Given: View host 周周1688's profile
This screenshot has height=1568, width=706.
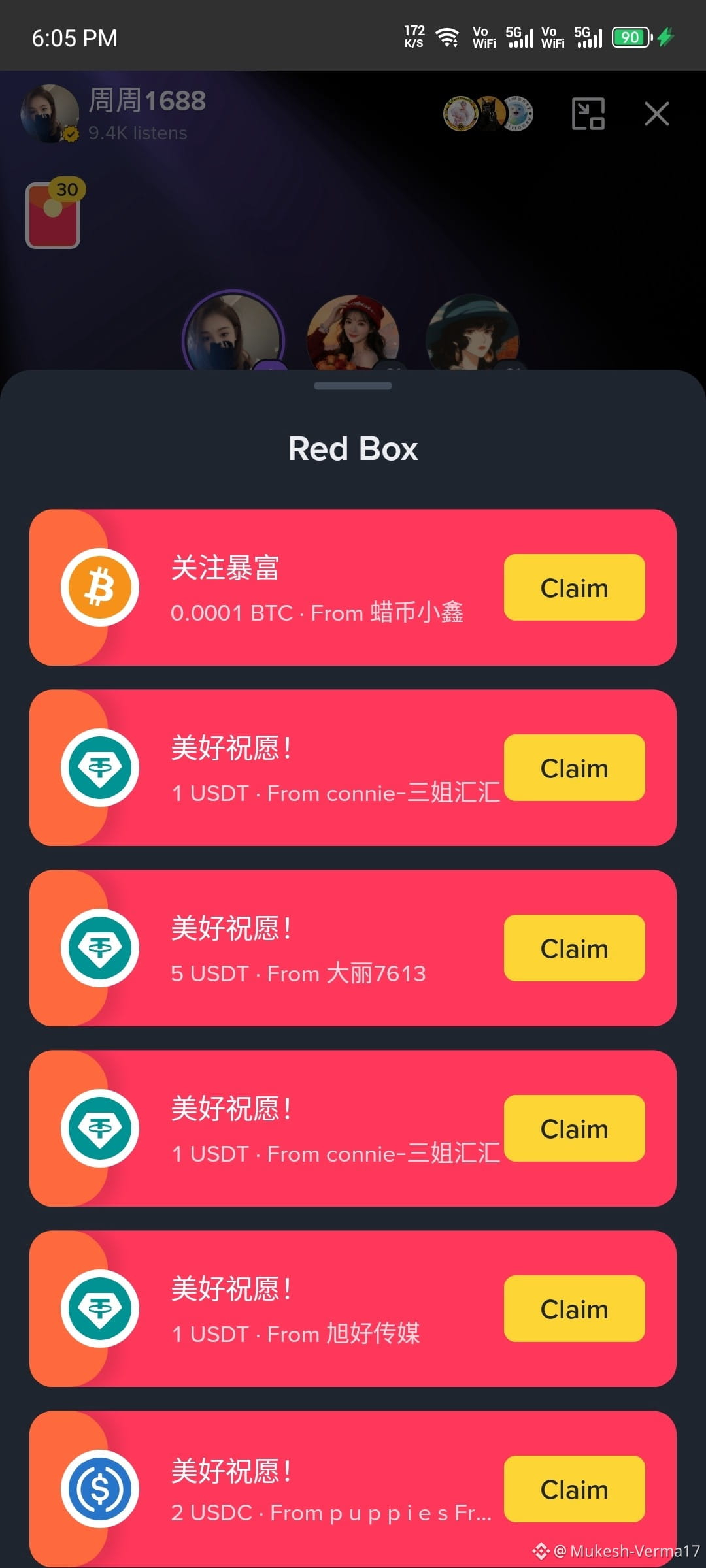Looking at the screenshot, I should [x=50, y=113].
